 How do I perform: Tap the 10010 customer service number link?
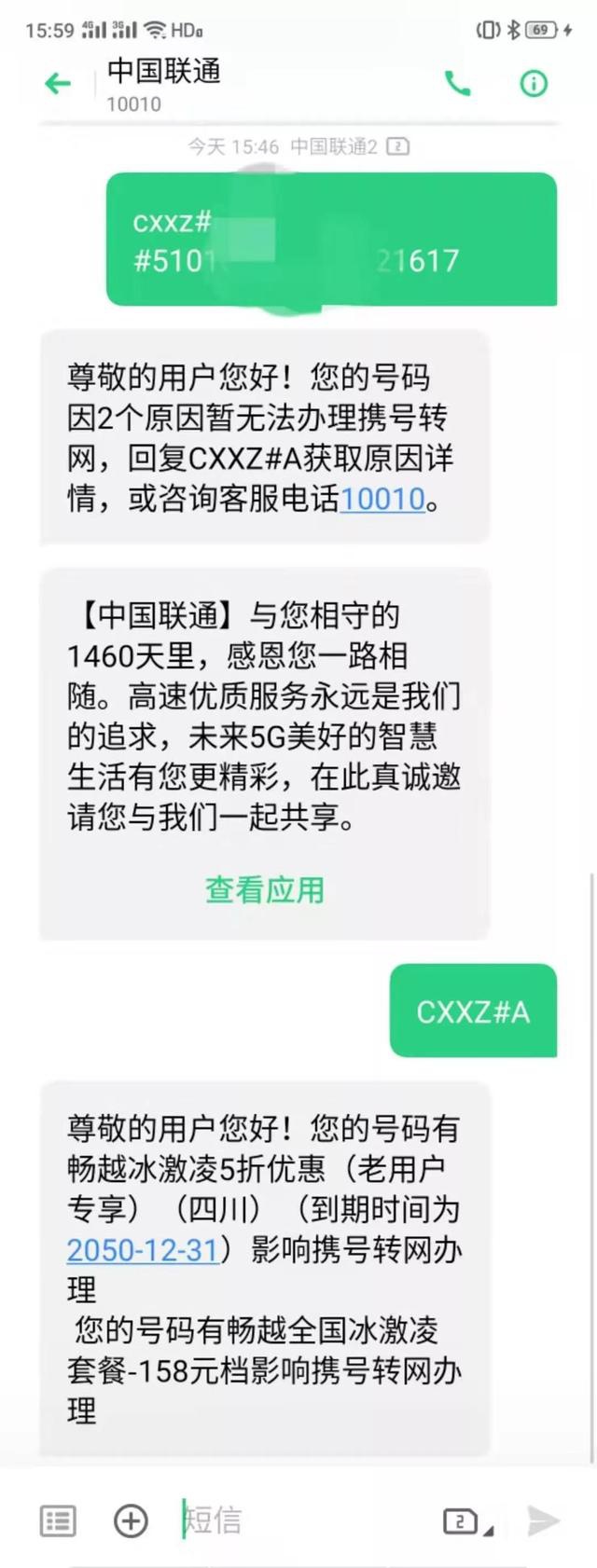pyautogui.click(x=382, y=500)
